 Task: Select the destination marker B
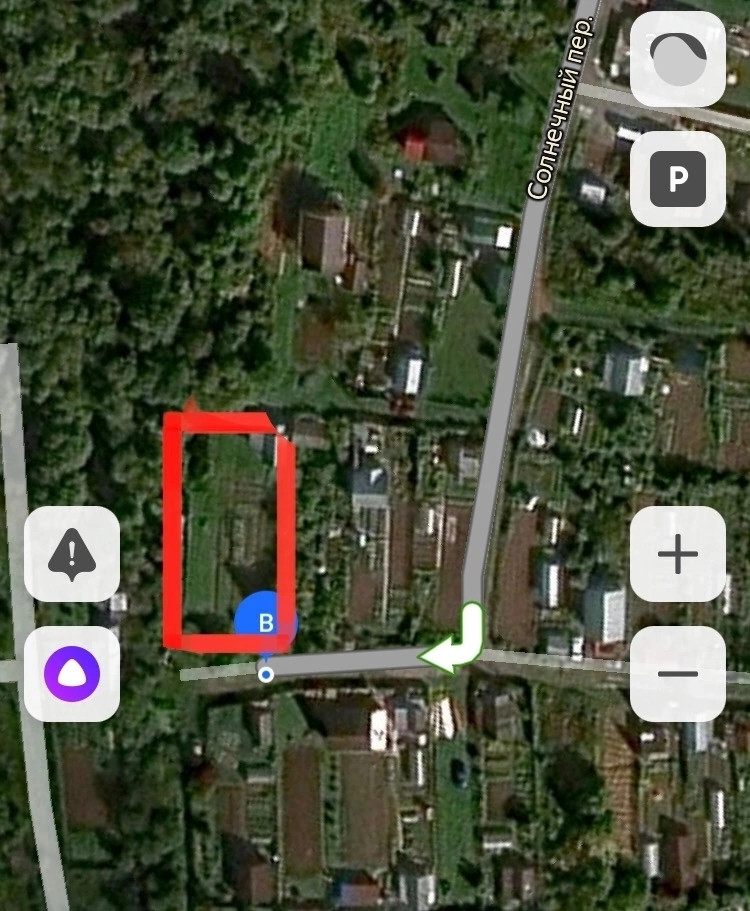266,624
